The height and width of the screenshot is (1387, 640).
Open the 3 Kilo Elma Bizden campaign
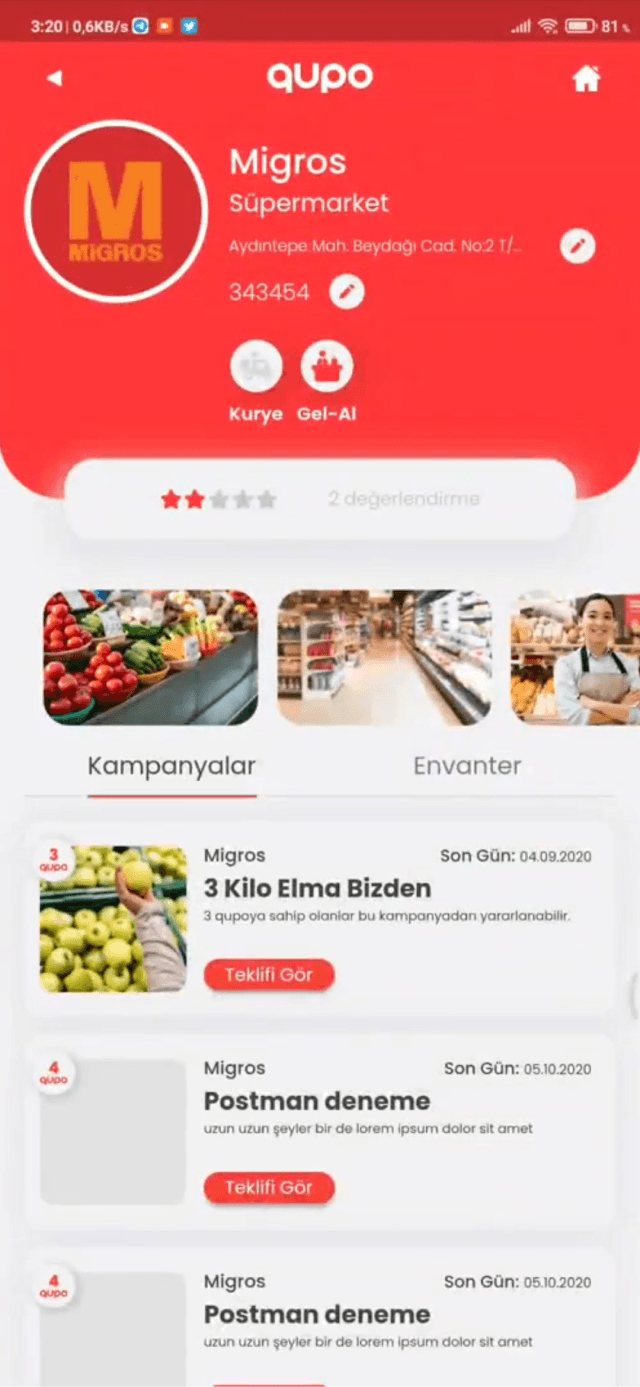click(317, 888)
